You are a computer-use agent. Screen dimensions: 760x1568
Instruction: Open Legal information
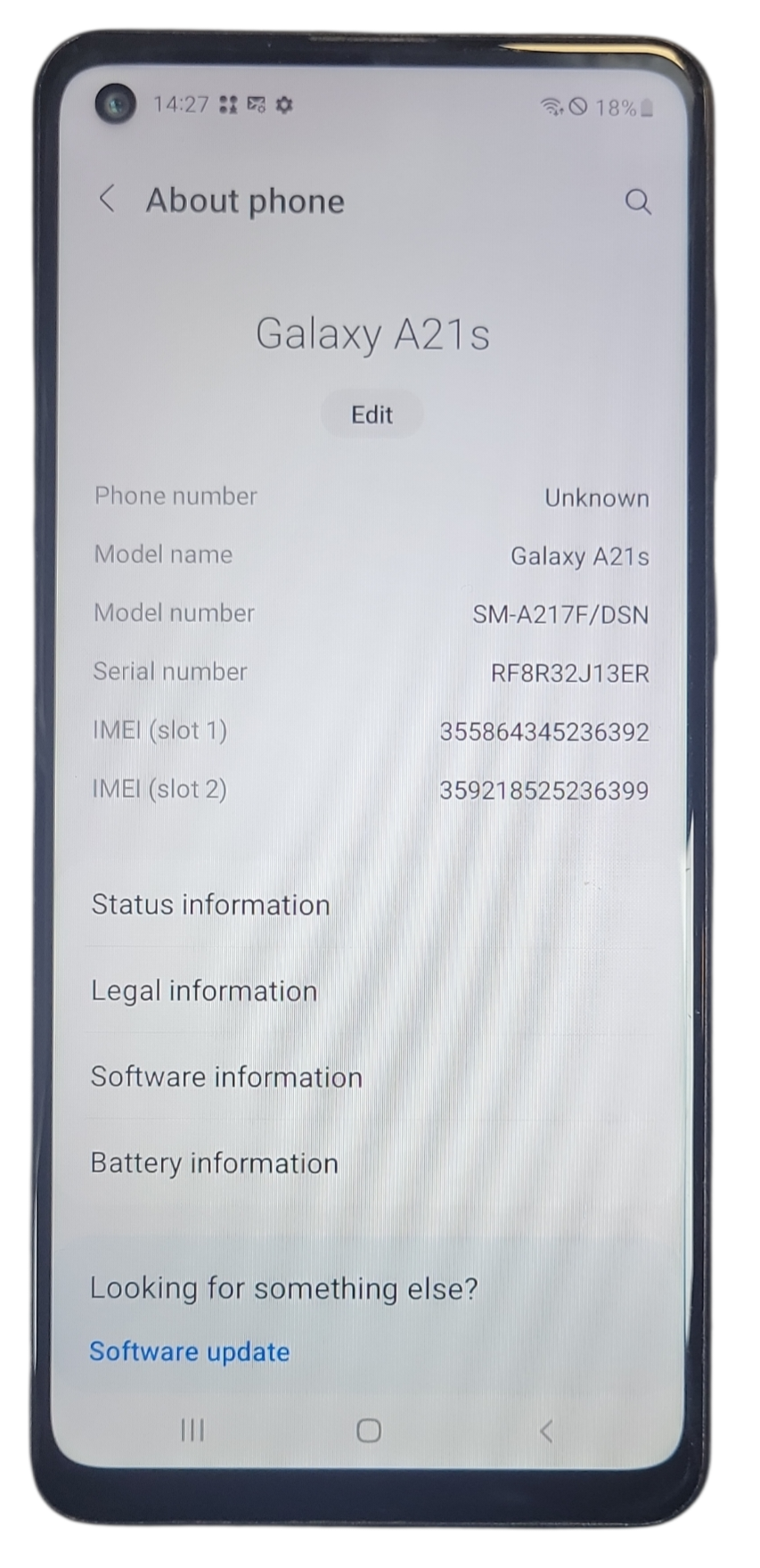click(x=204, y=991)
